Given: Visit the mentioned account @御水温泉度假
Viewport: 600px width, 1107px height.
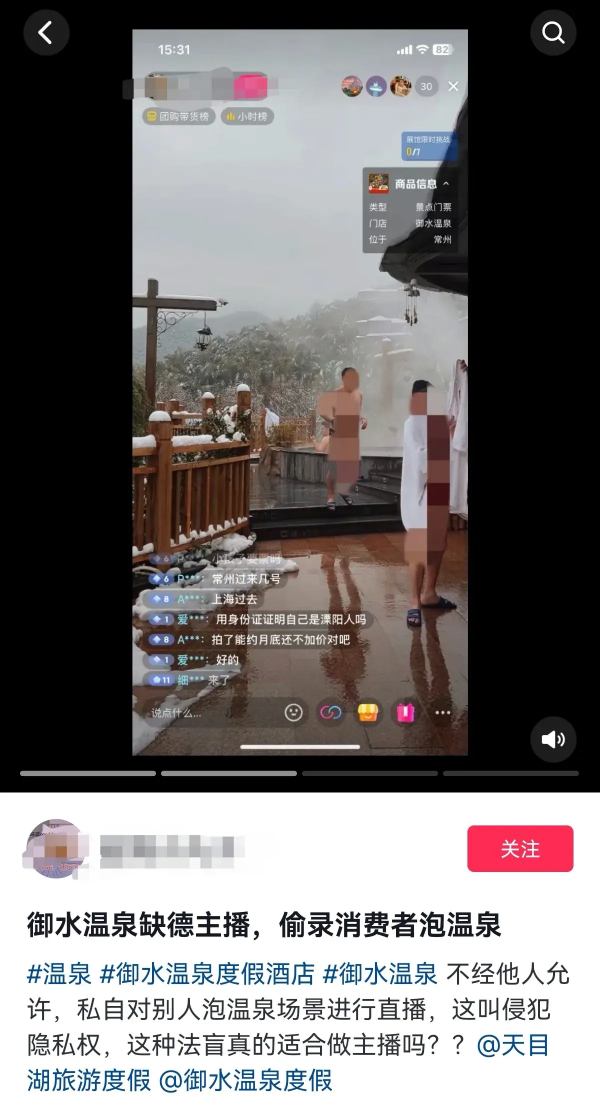Looking at the screenshot, I should pyautogui.click(x=245, y=1080).
